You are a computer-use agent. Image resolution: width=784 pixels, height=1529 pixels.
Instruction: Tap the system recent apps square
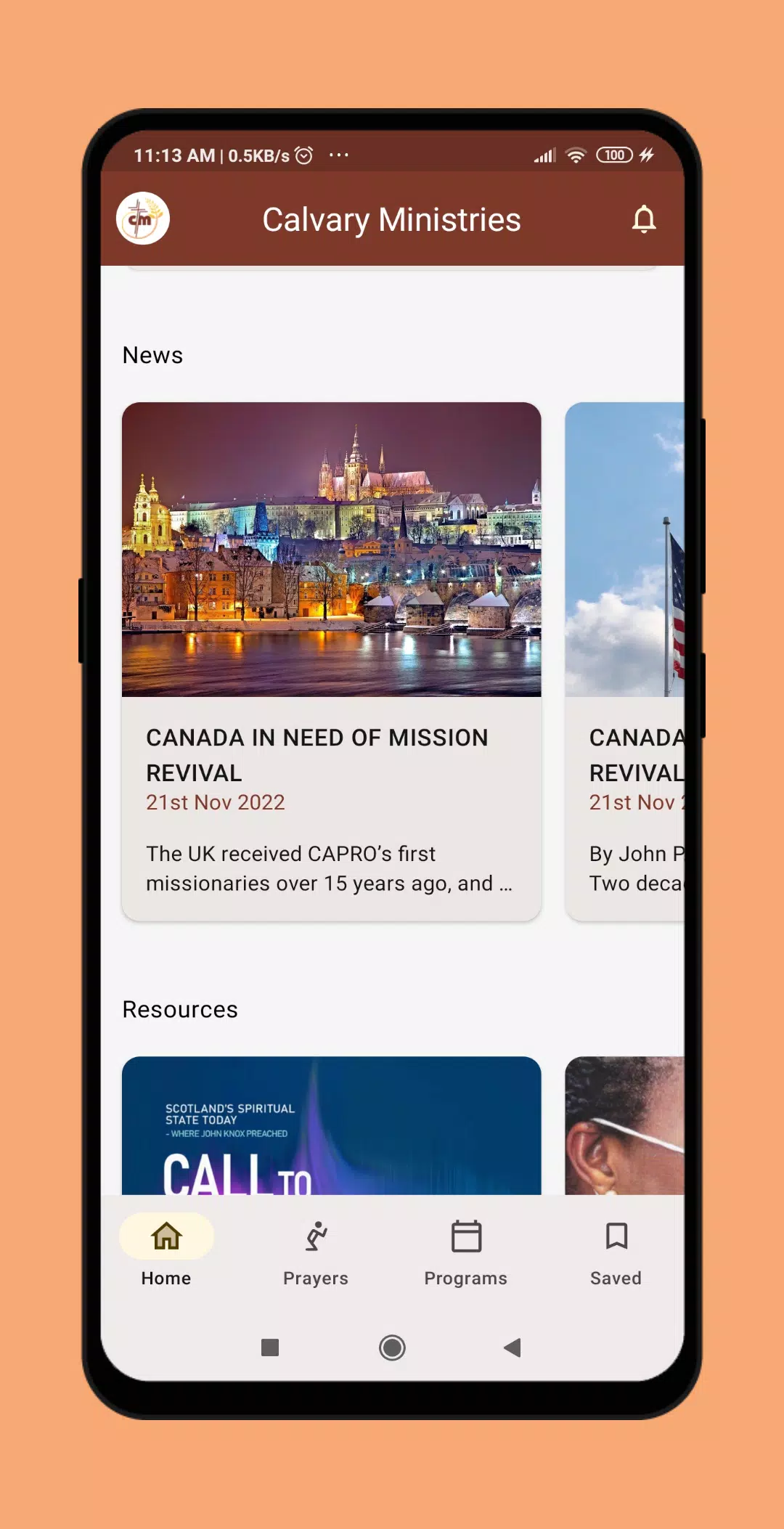click(x=270, y=1348)
